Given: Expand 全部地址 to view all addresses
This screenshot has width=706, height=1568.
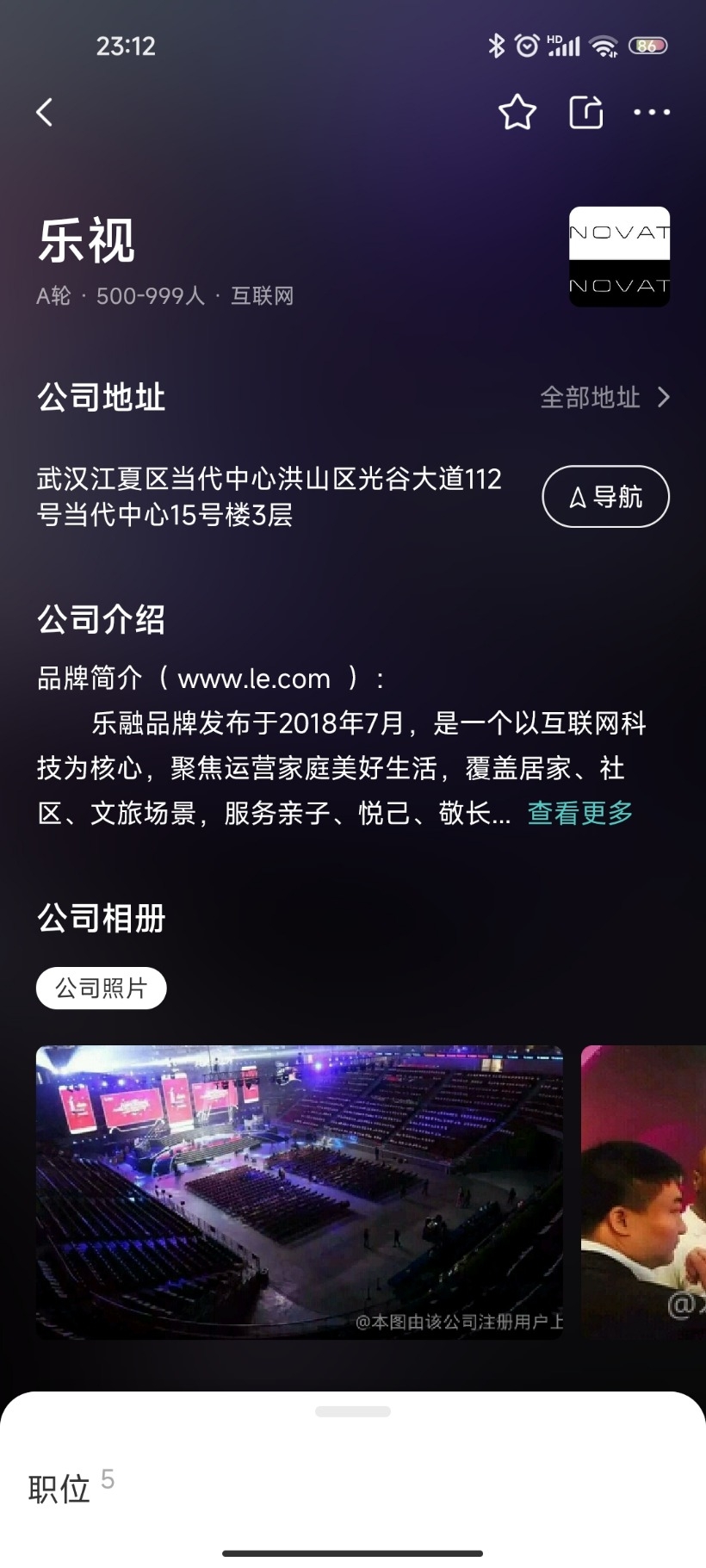Looking at the screenshot, I should pos(589,398).
